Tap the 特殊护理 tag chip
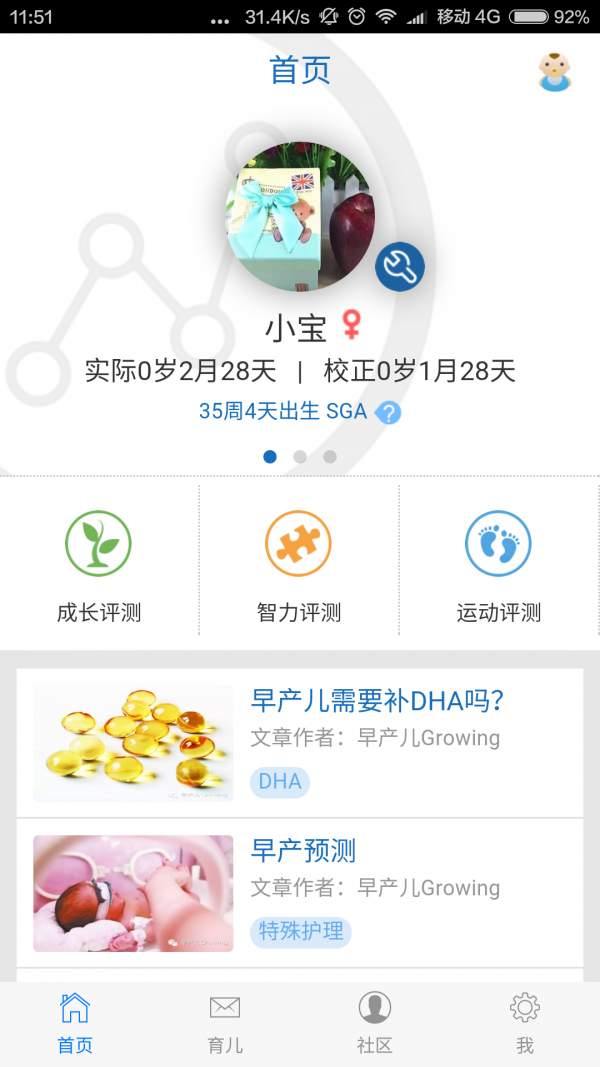The image size is (600, 1067). pos(300,932)
